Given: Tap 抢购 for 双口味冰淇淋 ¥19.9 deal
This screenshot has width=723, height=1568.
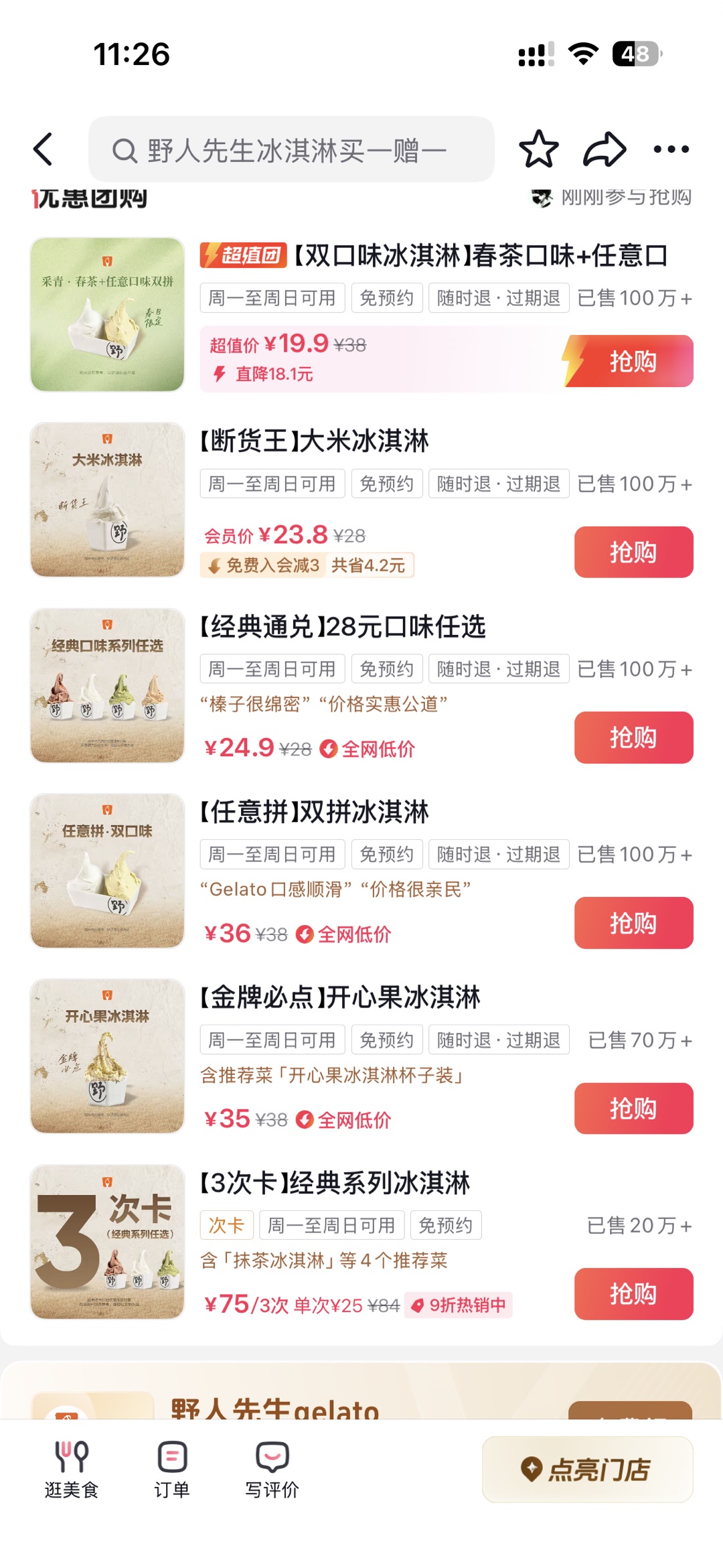Looking at the screenshot, I should [x=632, y=362].
